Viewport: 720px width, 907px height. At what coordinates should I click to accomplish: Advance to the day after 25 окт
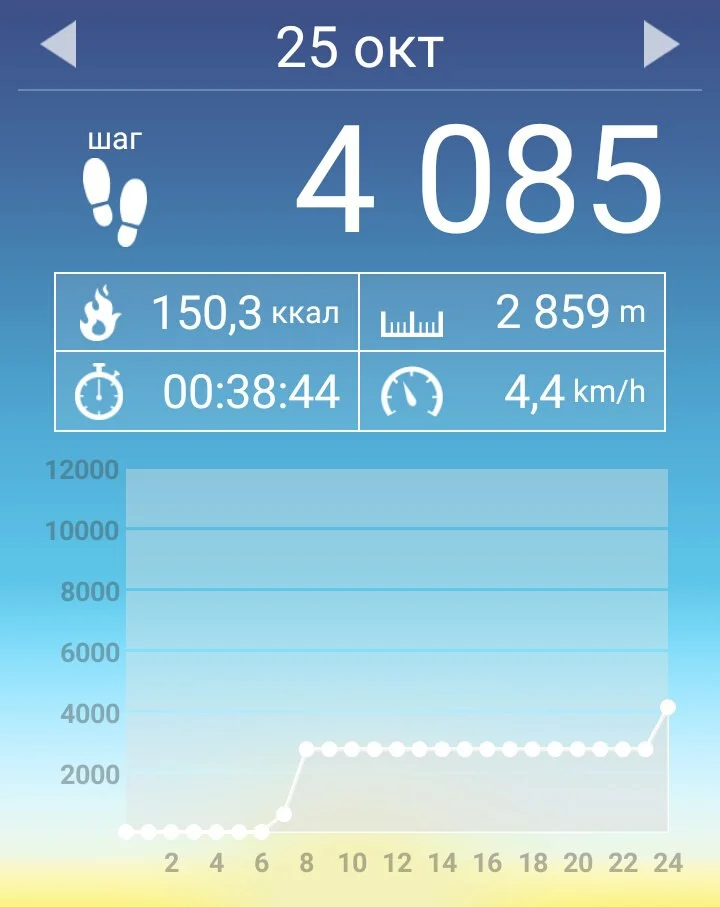pyautogui.click(x=660, y=45)
